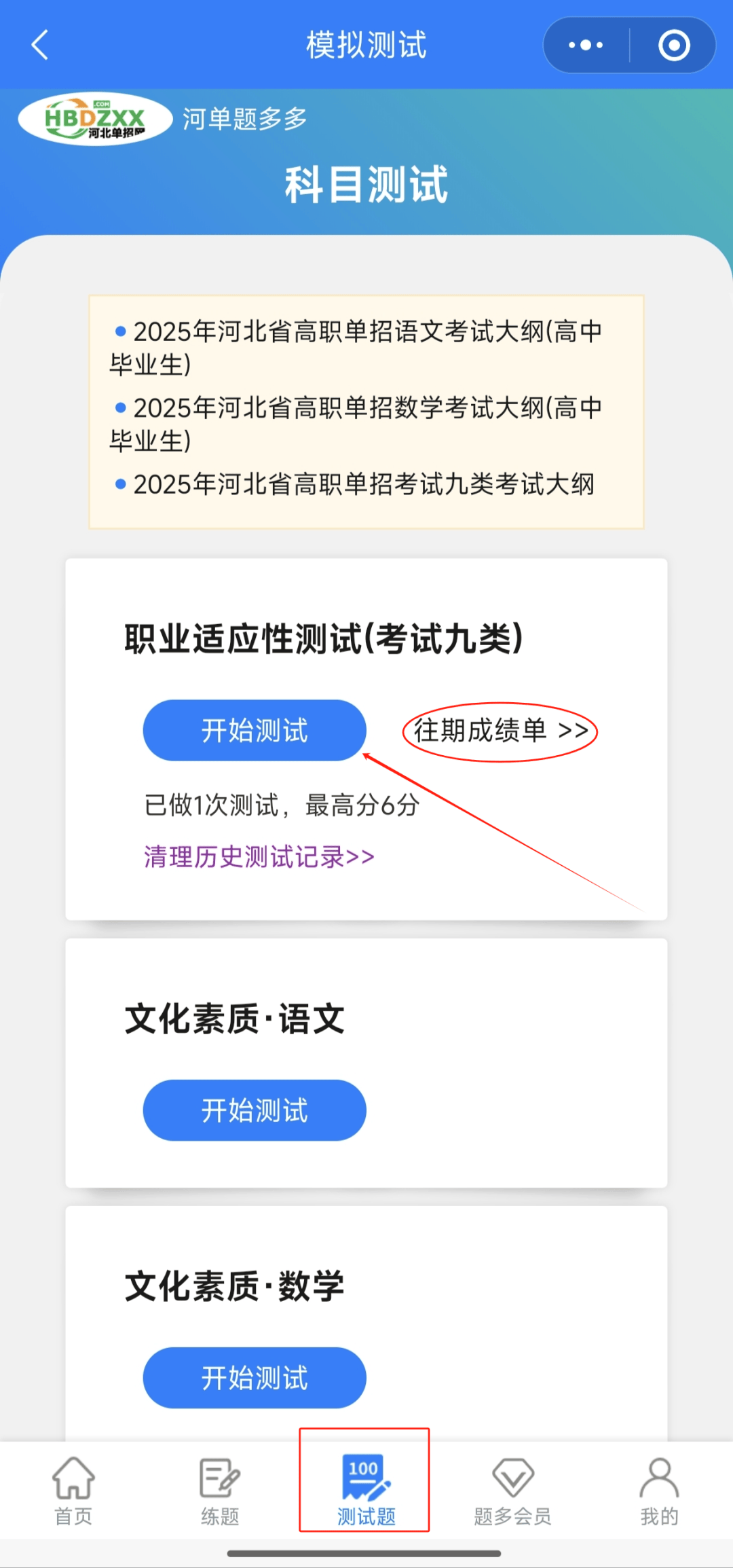Open the 考试九类考试大纲 link
733x1568 pixels.
[x=363, y=485]
